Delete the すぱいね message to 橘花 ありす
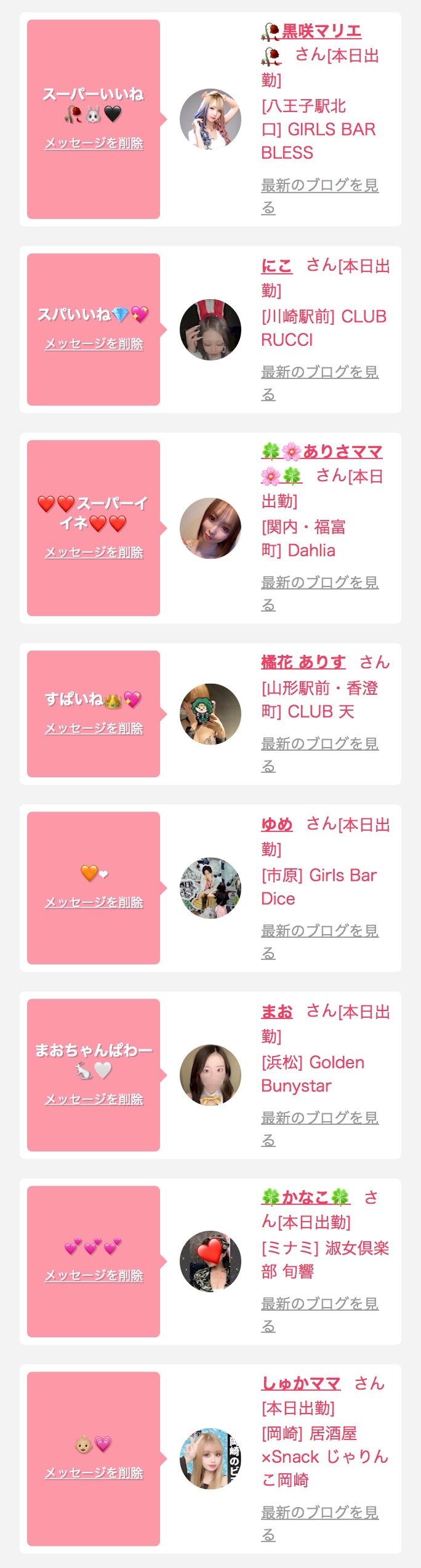The height and width of the screenshot is (1568, 421). (x=94, y=729)
